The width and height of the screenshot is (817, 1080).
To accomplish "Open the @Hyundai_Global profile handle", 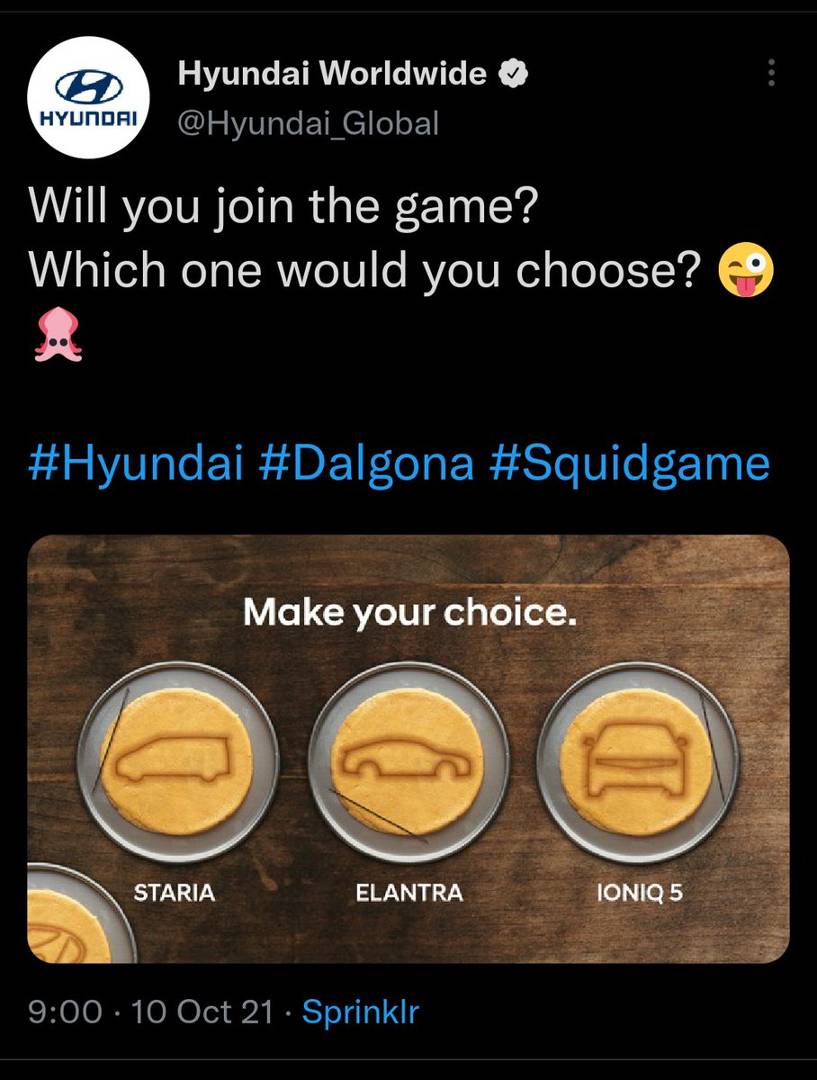I will coord(308,123).
